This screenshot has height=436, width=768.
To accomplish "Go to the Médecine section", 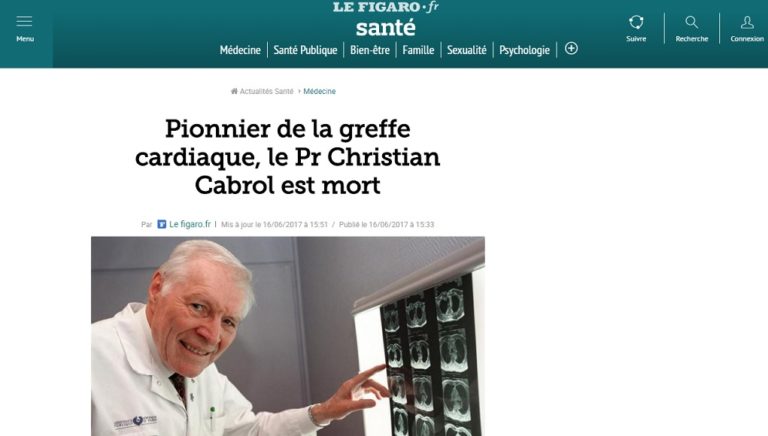I will (x=240, y=50).
